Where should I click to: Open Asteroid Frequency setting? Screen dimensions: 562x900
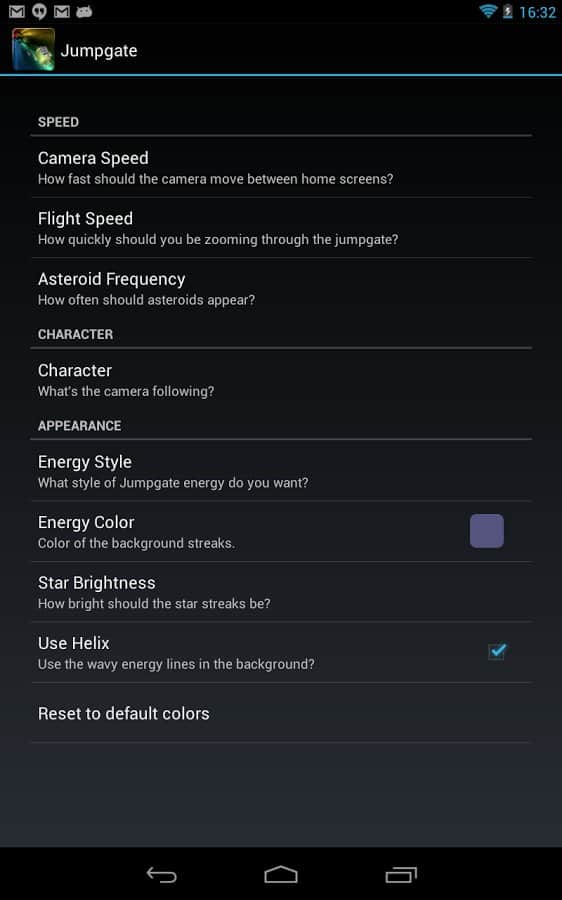coord(281,288)
